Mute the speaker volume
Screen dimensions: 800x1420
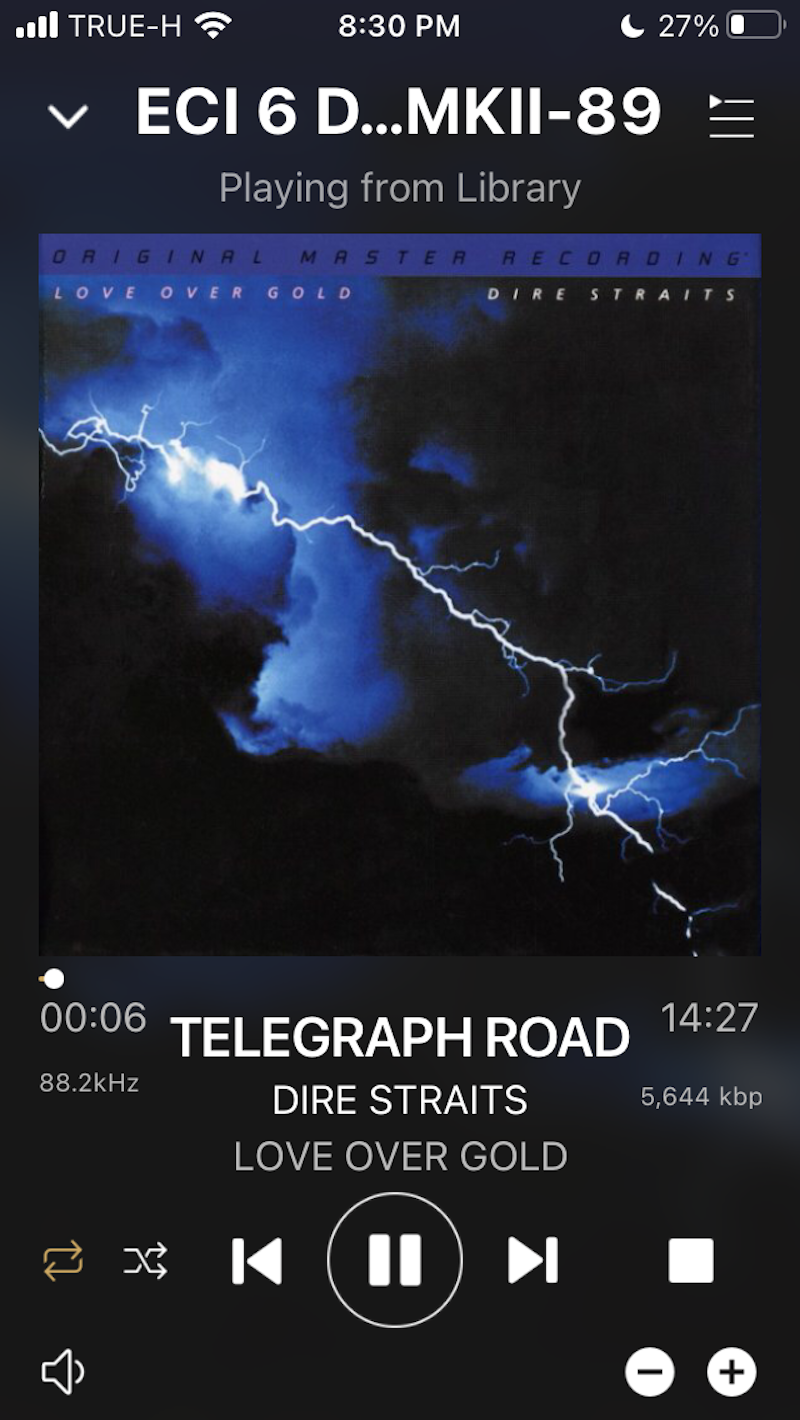63,1373
